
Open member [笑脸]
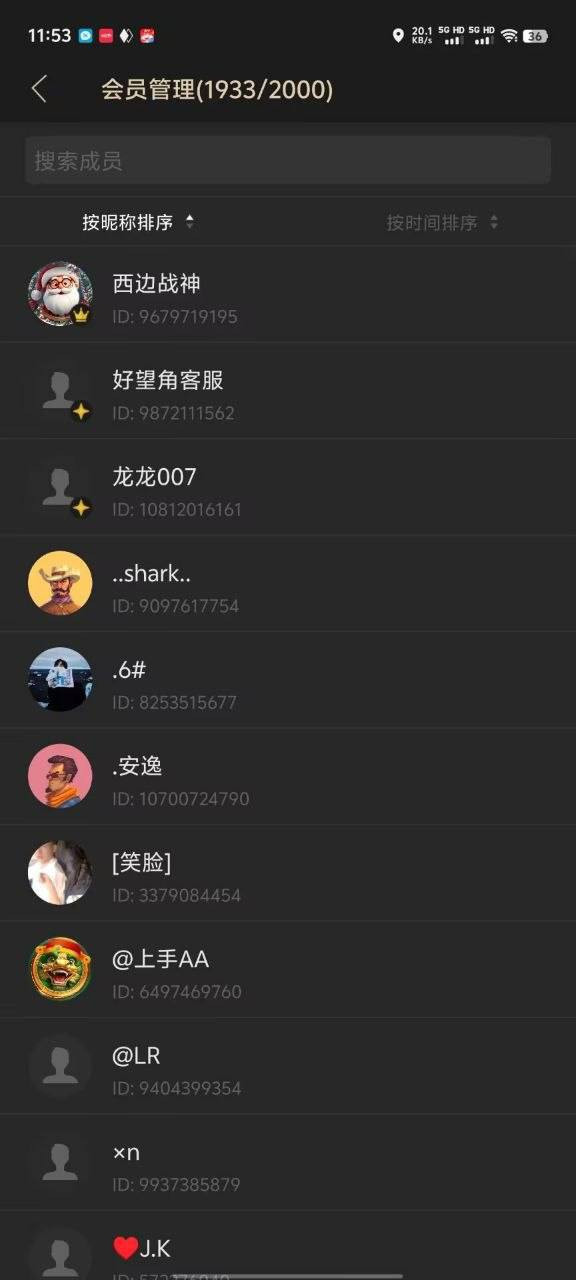coord(288,873)
